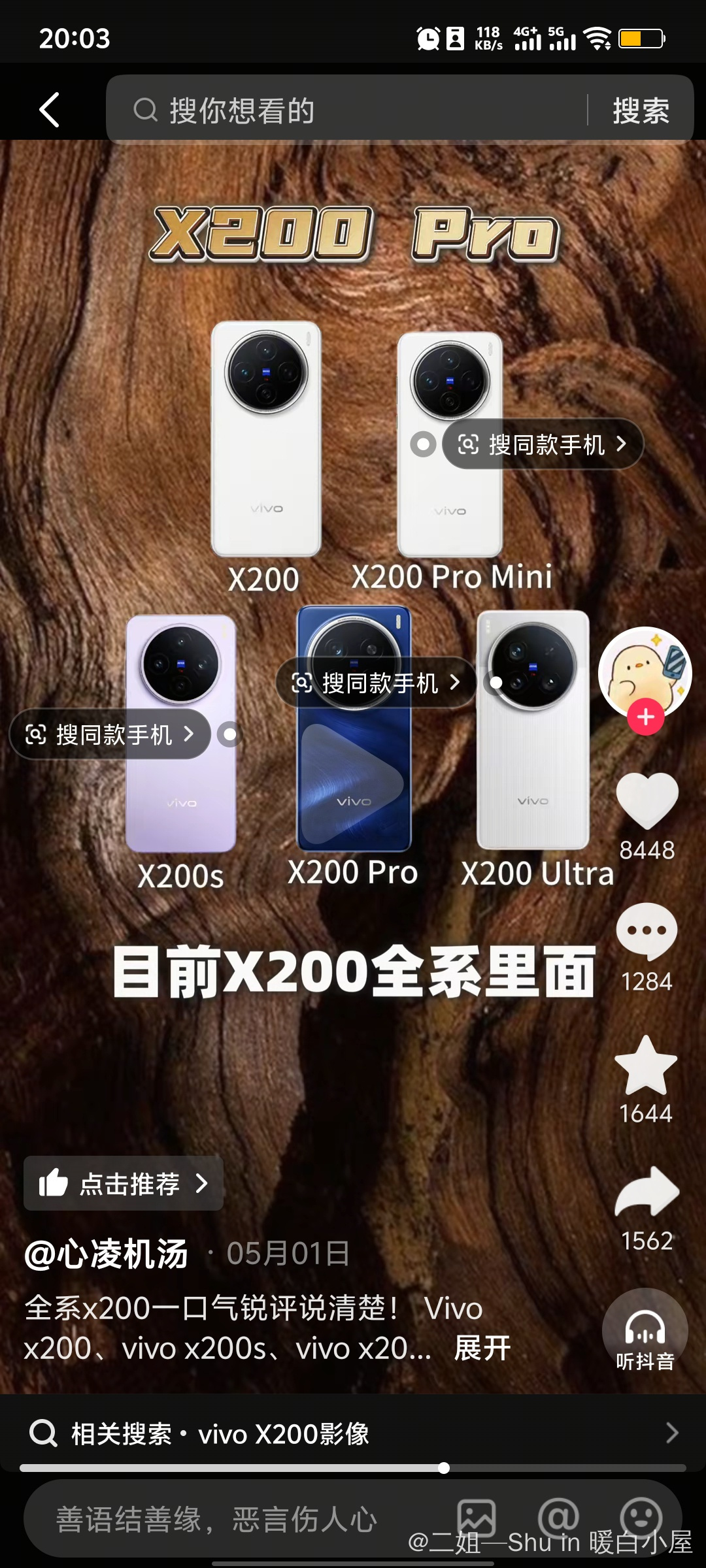Tap the video progress bar

click(353, 1468)
